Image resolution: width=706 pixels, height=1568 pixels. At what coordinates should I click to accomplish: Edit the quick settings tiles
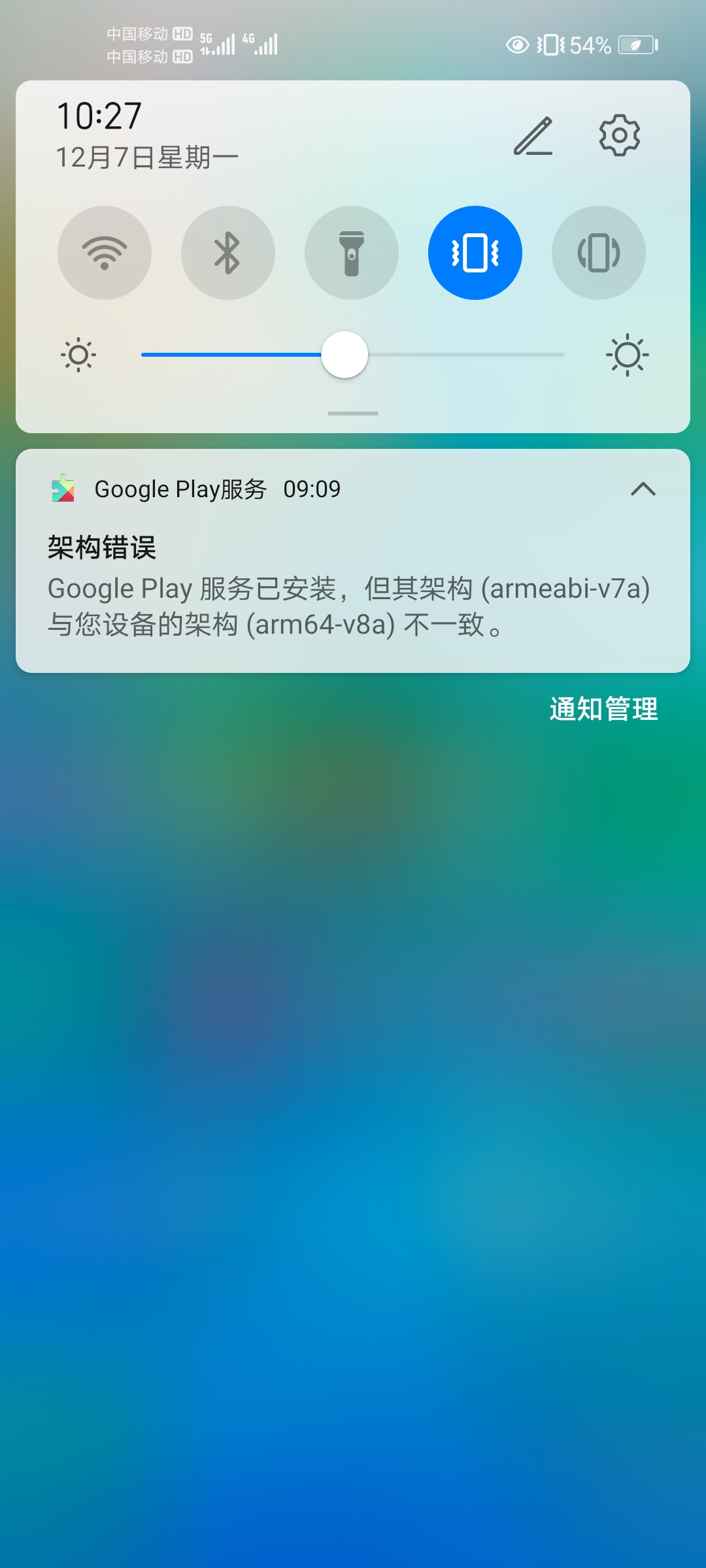tap(533, 136)
